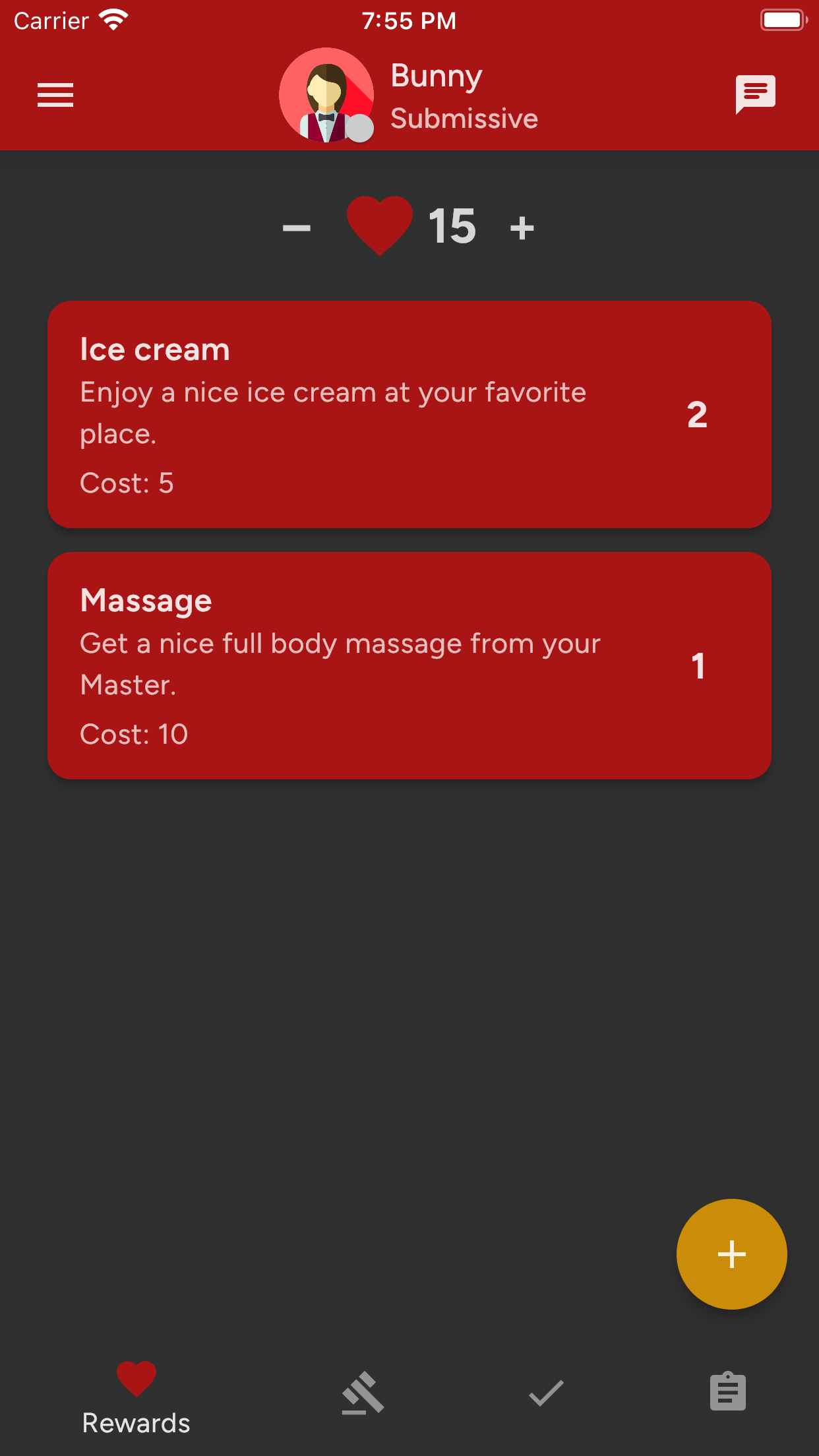
Task: Go to the checkmark tasks tab
Action: [546, 1393]
